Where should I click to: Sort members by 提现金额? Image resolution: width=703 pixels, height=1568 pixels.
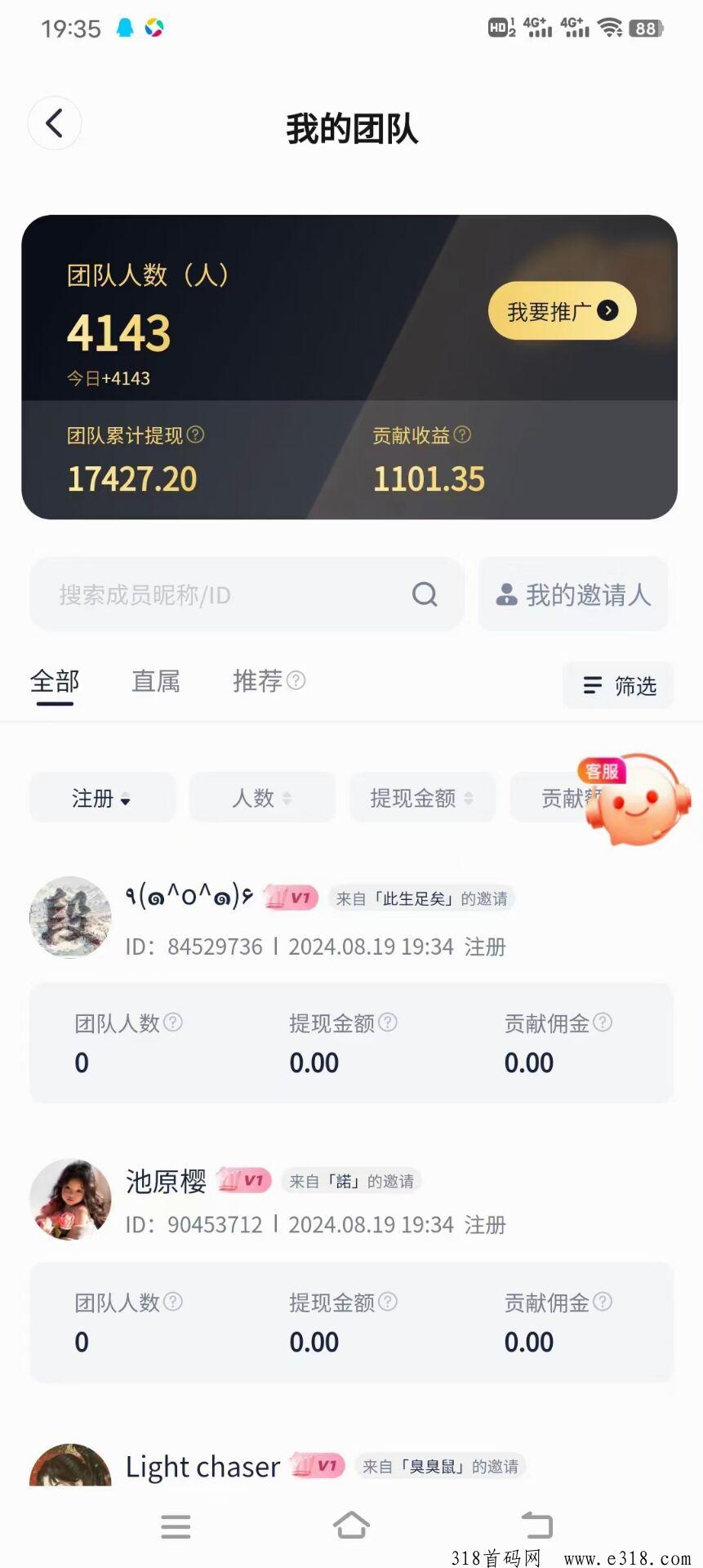click(422, 798)
